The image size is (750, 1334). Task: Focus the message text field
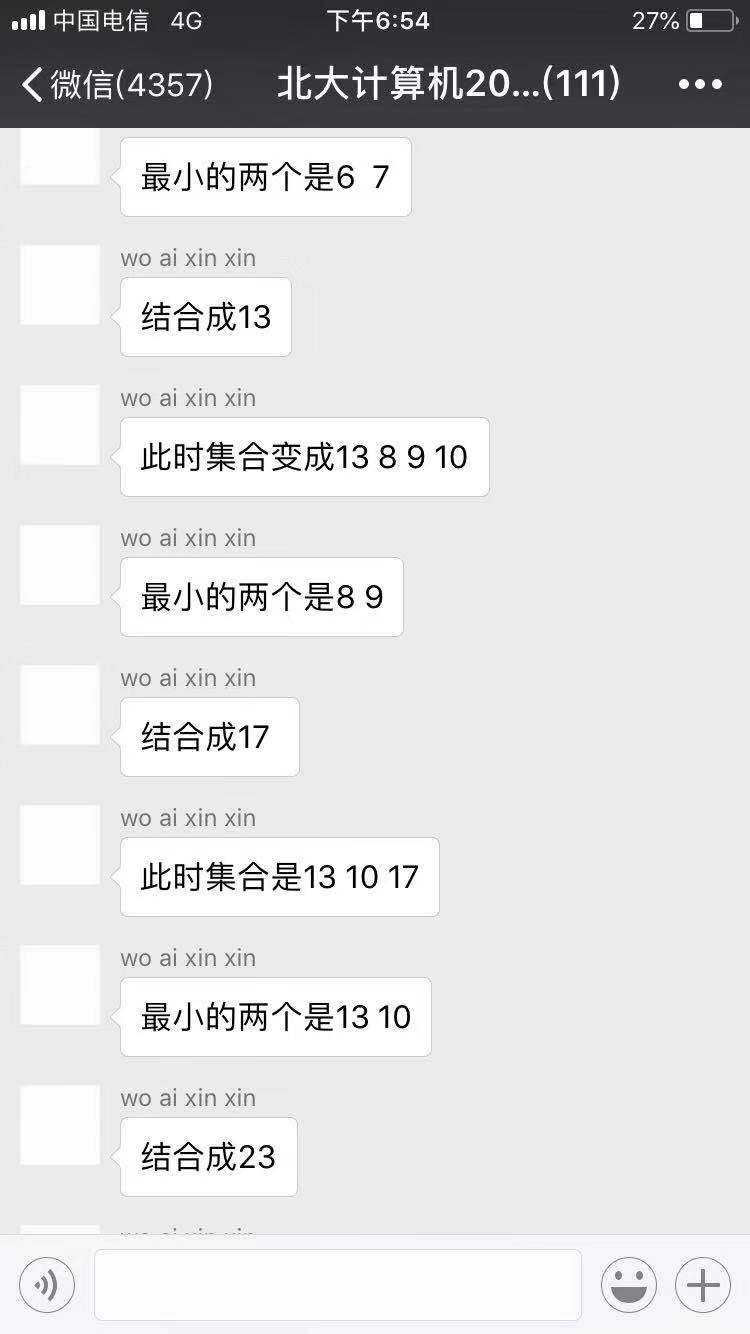tap(338, 1285)
